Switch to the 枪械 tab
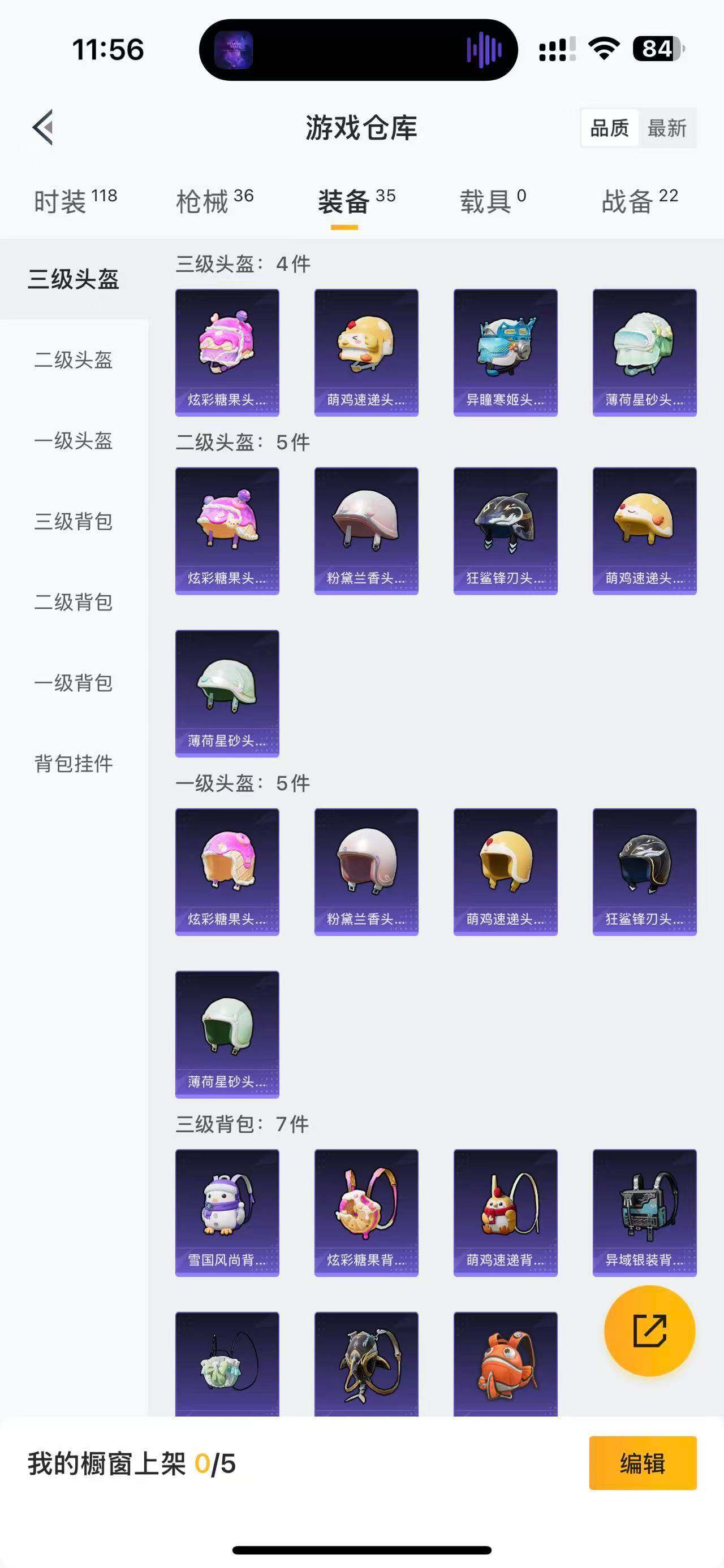The width and height of the screenshot is (724, 1568). click(x=214, y=201)
